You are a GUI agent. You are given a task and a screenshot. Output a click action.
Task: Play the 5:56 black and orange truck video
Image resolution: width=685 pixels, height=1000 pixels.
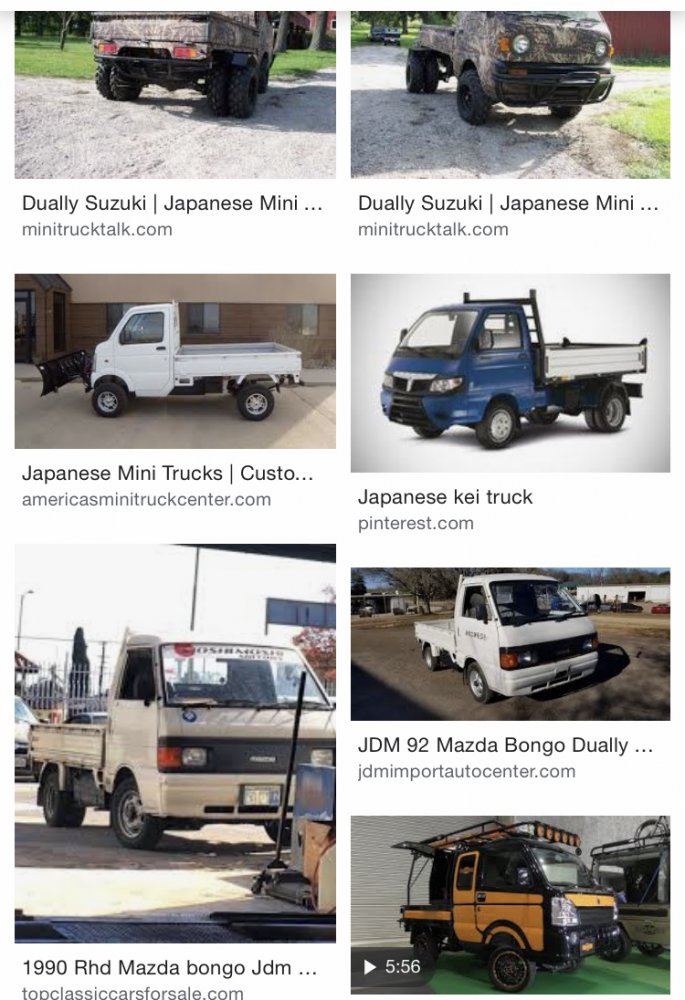(510, 903)
